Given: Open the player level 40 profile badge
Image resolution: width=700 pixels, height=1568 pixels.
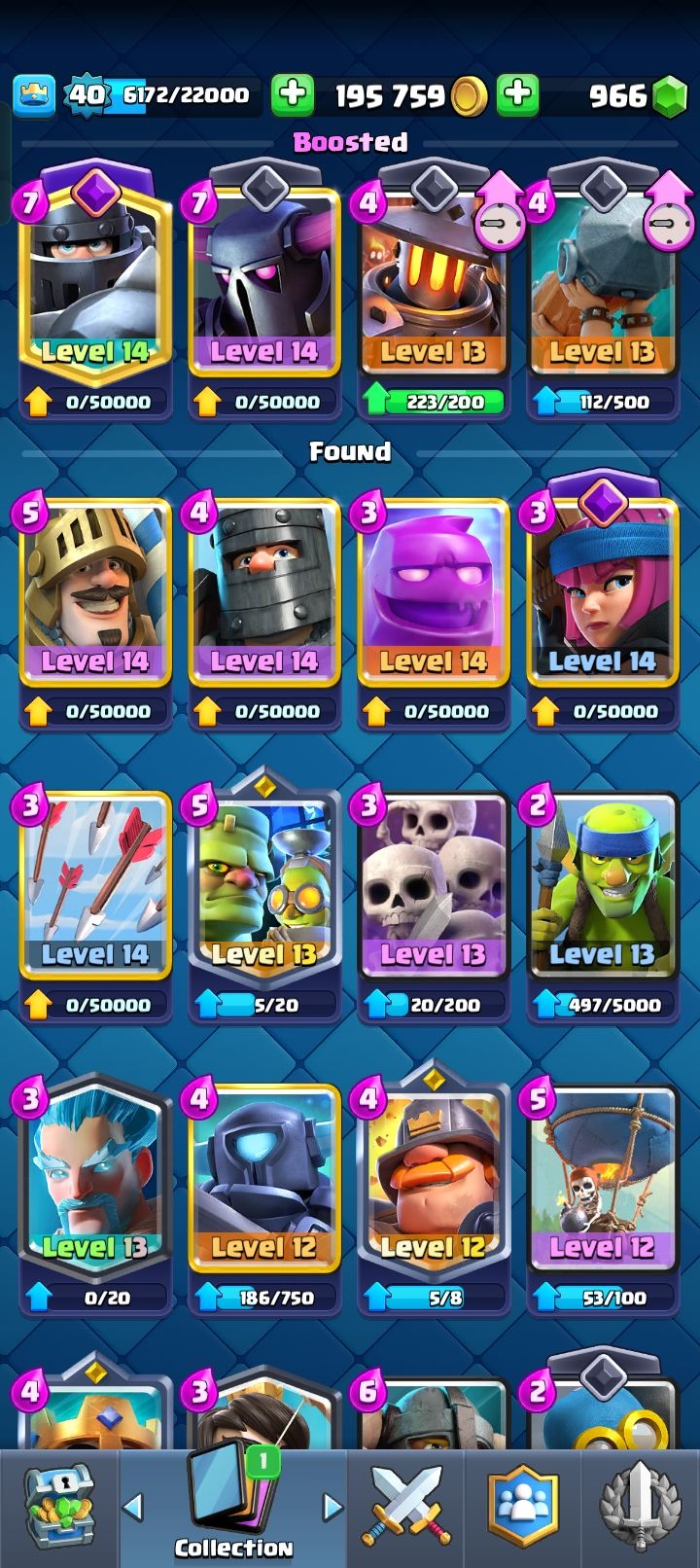Looking at the screenshot, I should point(86,94).
